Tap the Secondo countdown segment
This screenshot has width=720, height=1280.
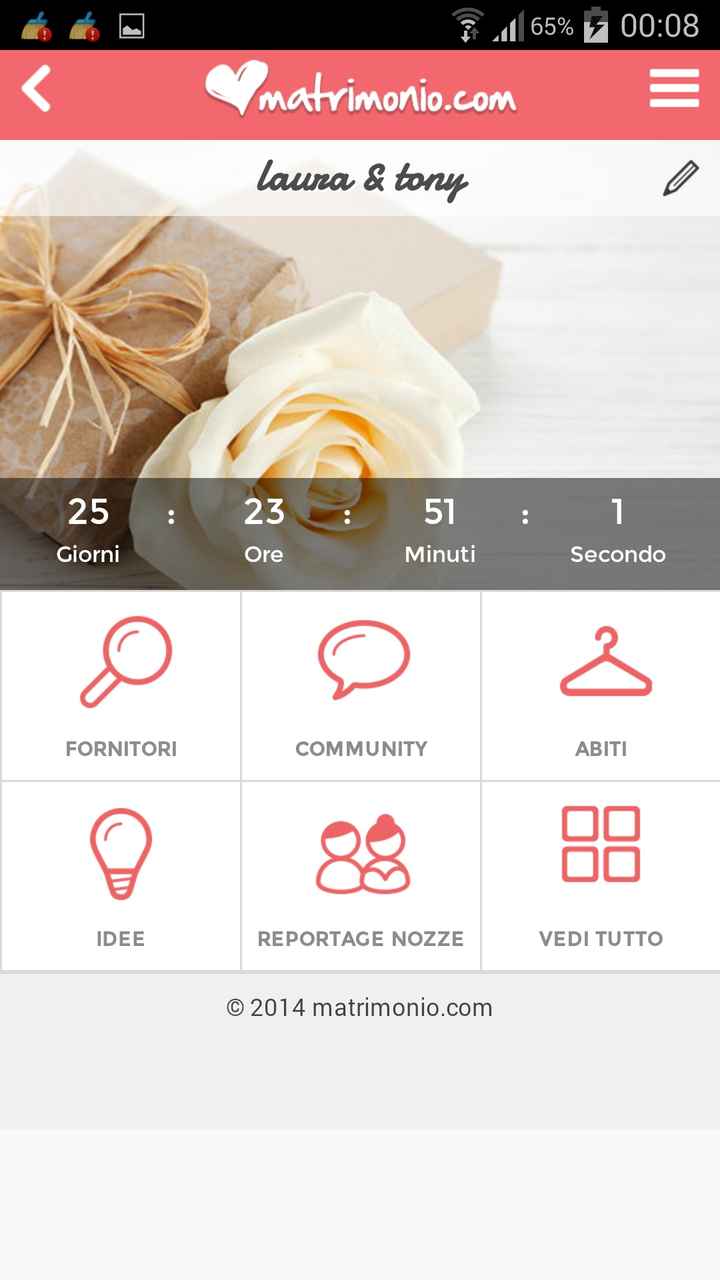click(617, 530)
